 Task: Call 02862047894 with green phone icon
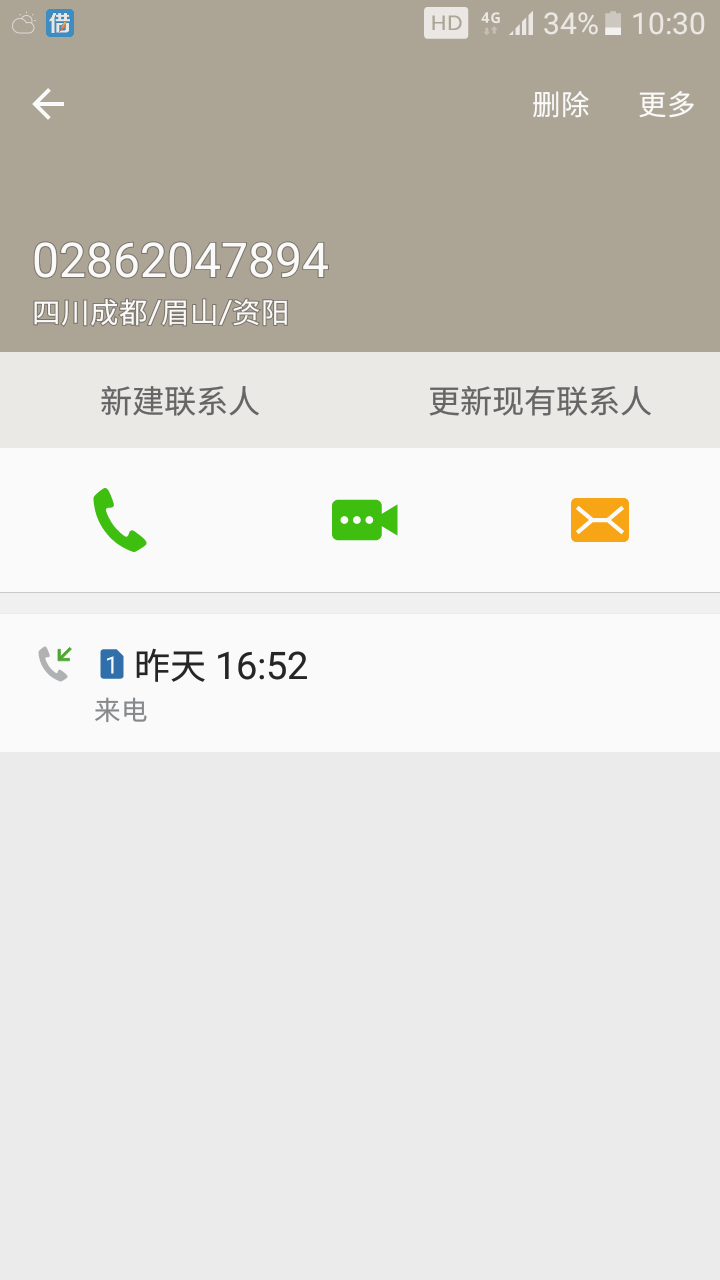pyautogui.click(x=120, y=520)
